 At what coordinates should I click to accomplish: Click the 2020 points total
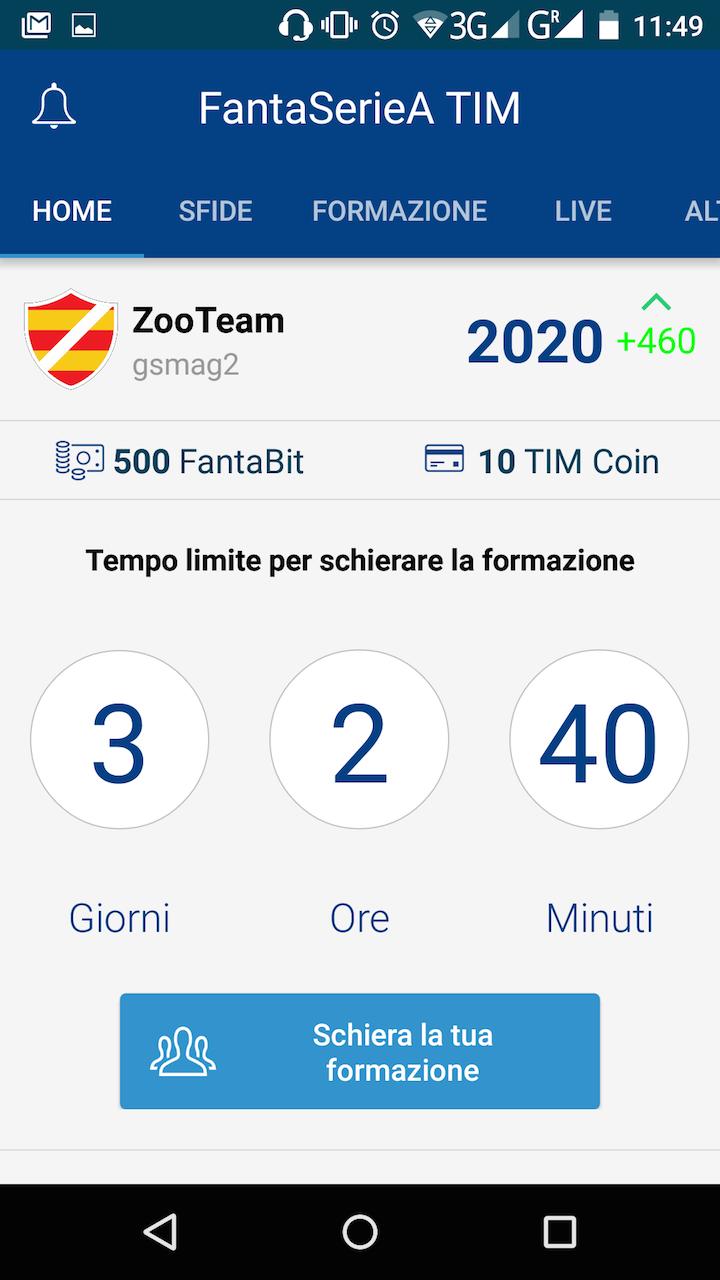(534, 342)
